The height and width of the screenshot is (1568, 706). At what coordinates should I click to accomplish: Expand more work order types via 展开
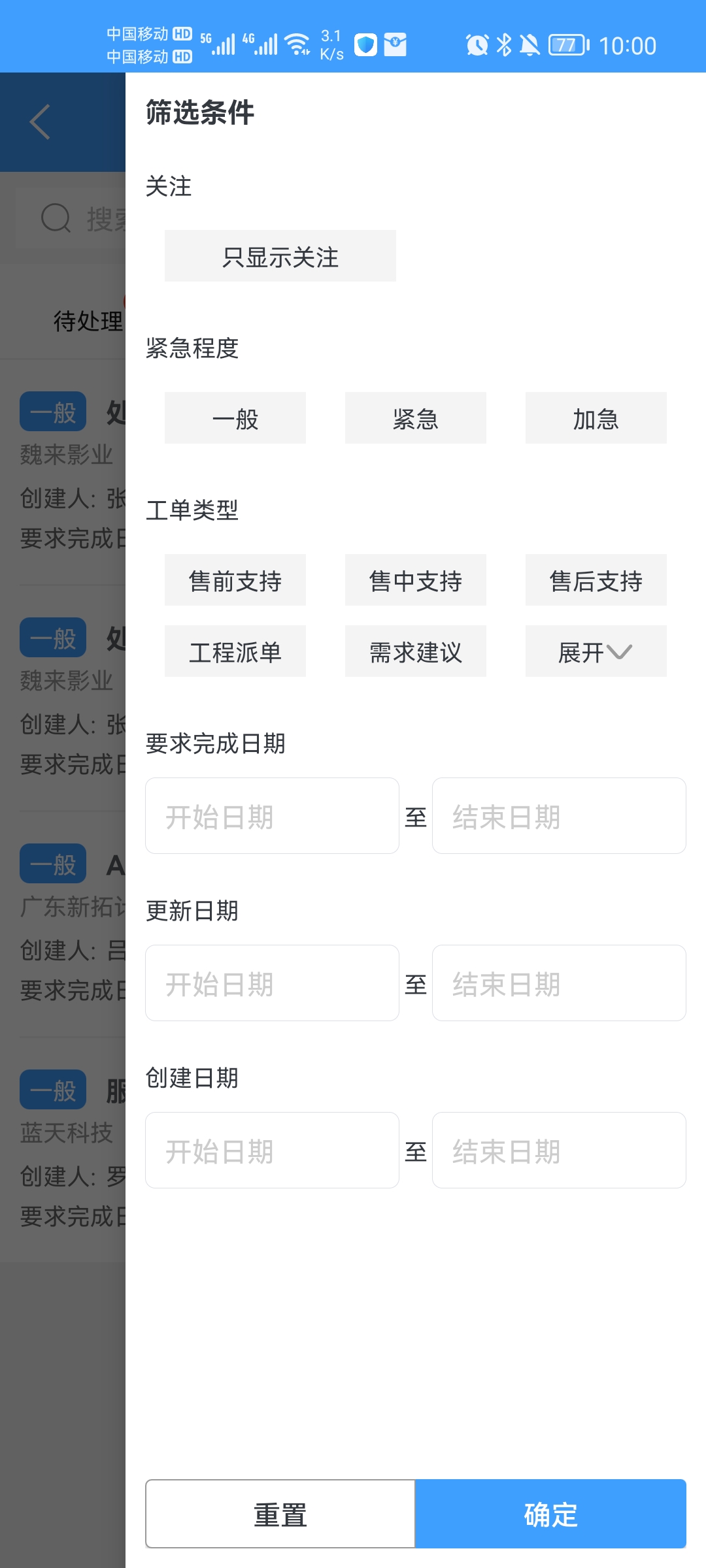click(596, 651)
